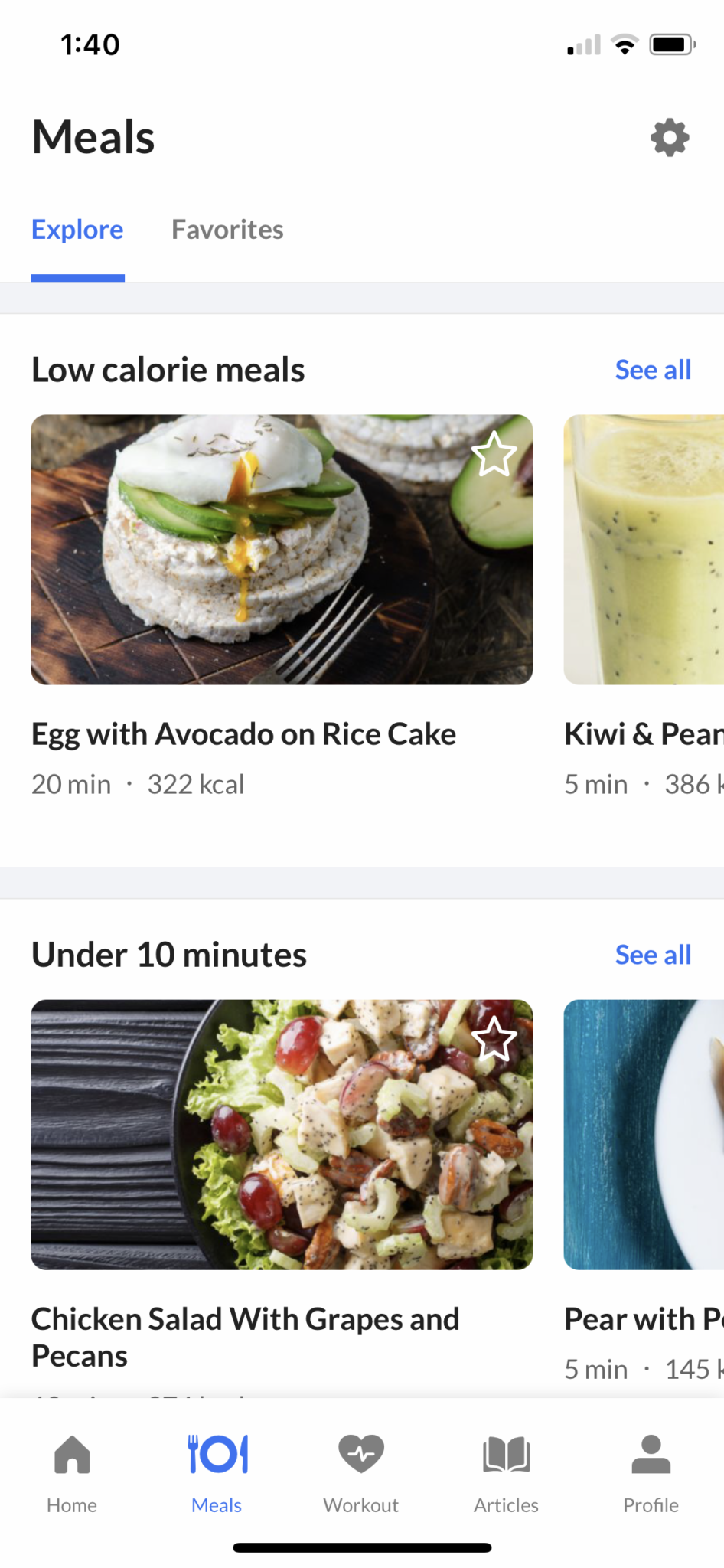The height and width of the screenshot is (1568, 724).
Task: Open the Kiwi smoothie recipe card
Action: 644,550
